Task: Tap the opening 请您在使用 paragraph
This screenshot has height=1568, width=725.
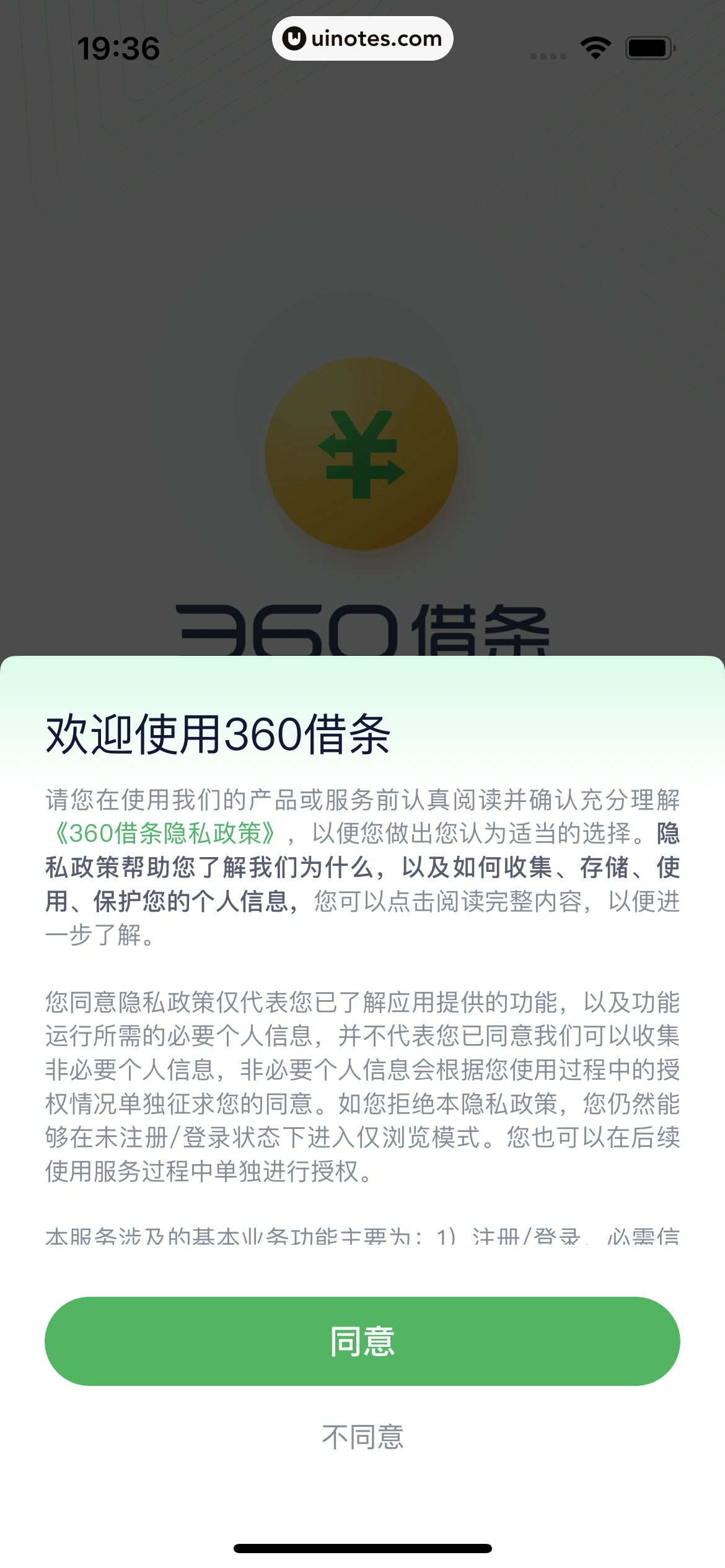Action: [362, 802]
